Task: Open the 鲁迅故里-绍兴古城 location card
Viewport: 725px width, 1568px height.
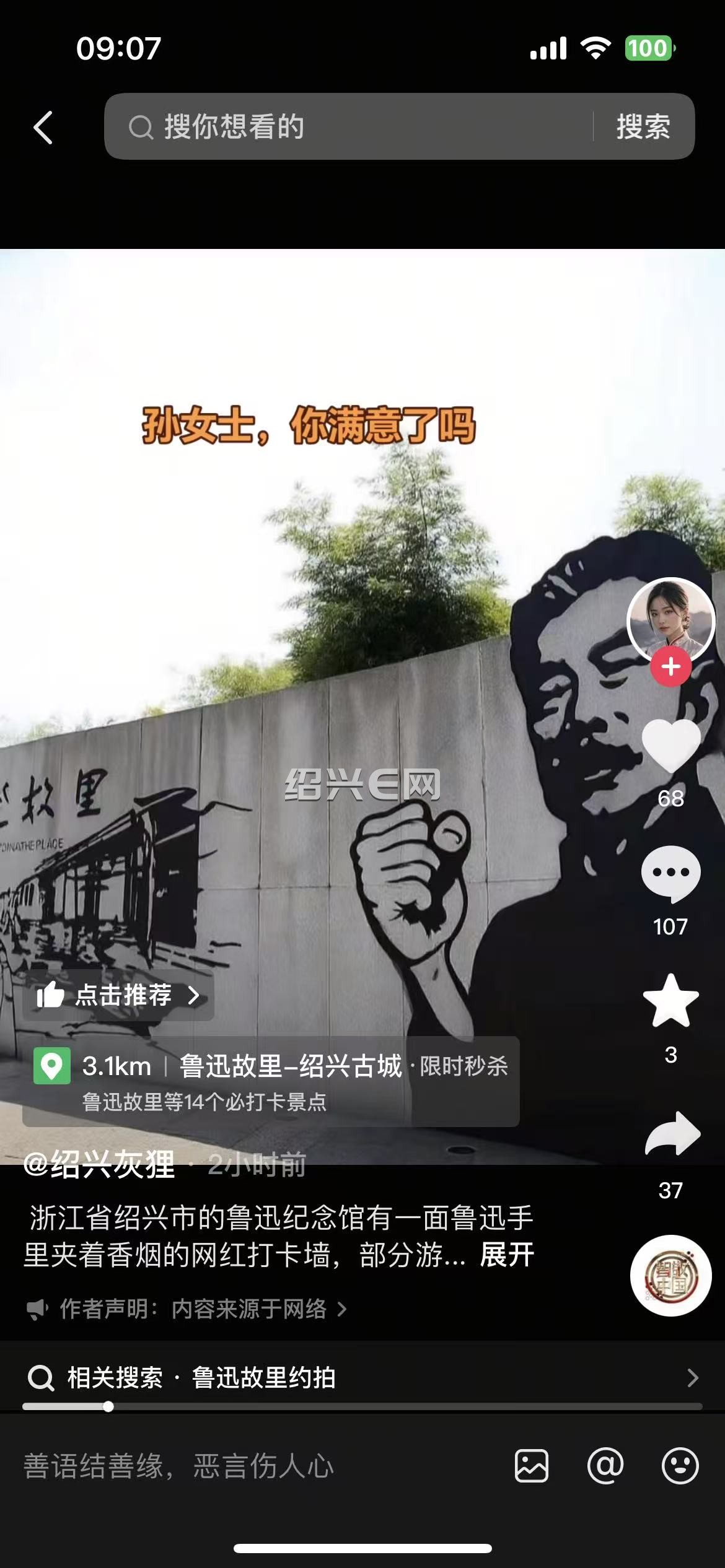Action: pyautogui.click(x=271, y=1081)
